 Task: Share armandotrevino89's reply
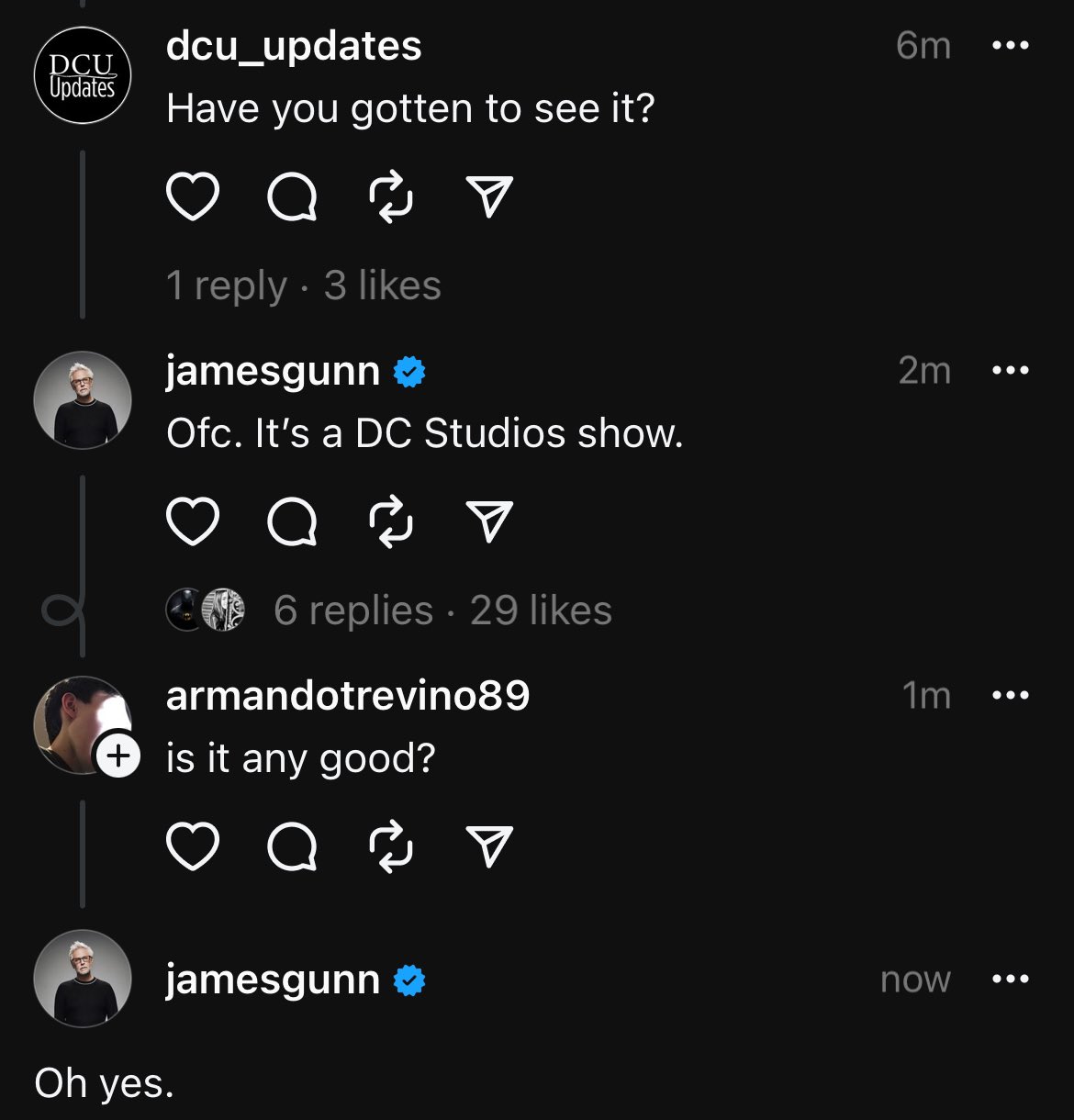point(488,846)
